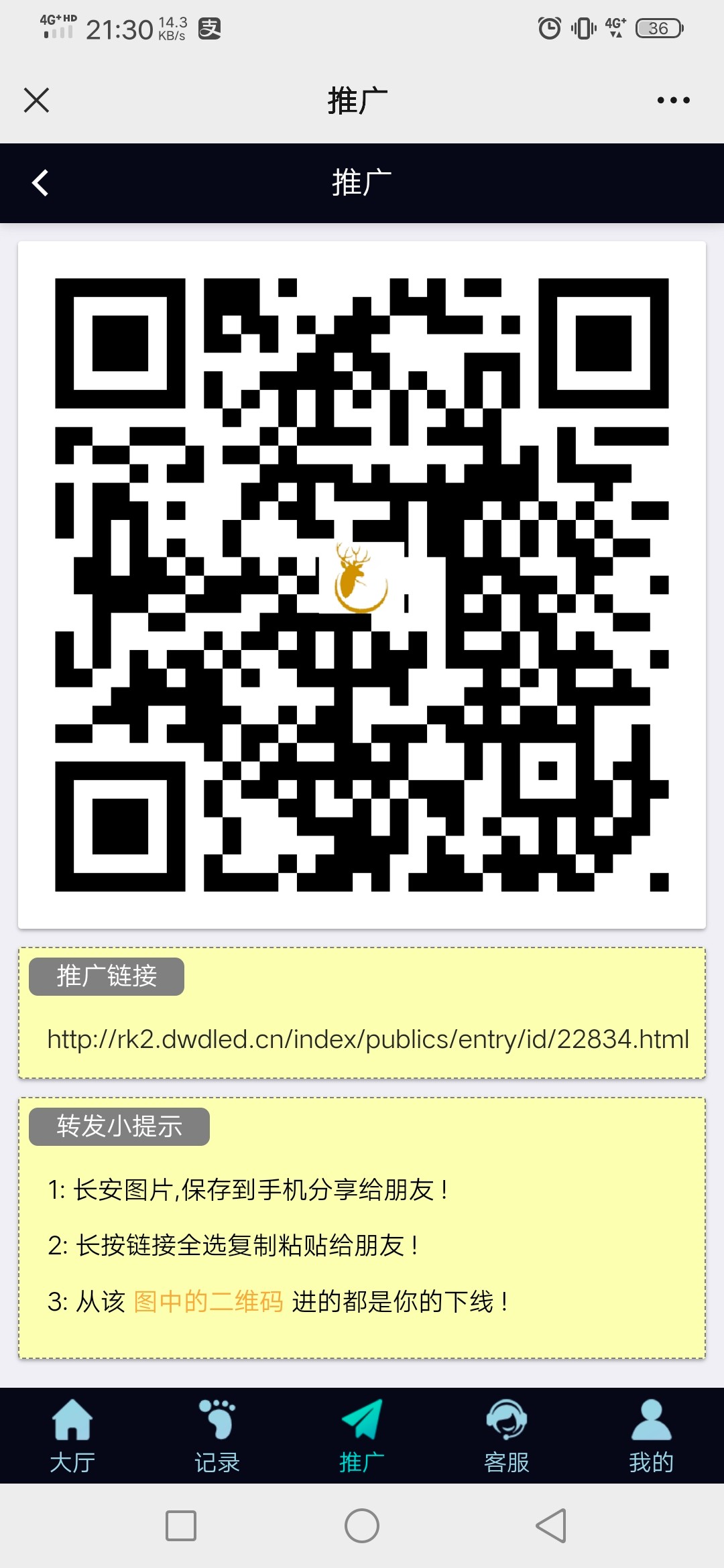Open the three-dot overflow menu
Viewport: 724px width, 1568px height.
[x=673, y=101]
